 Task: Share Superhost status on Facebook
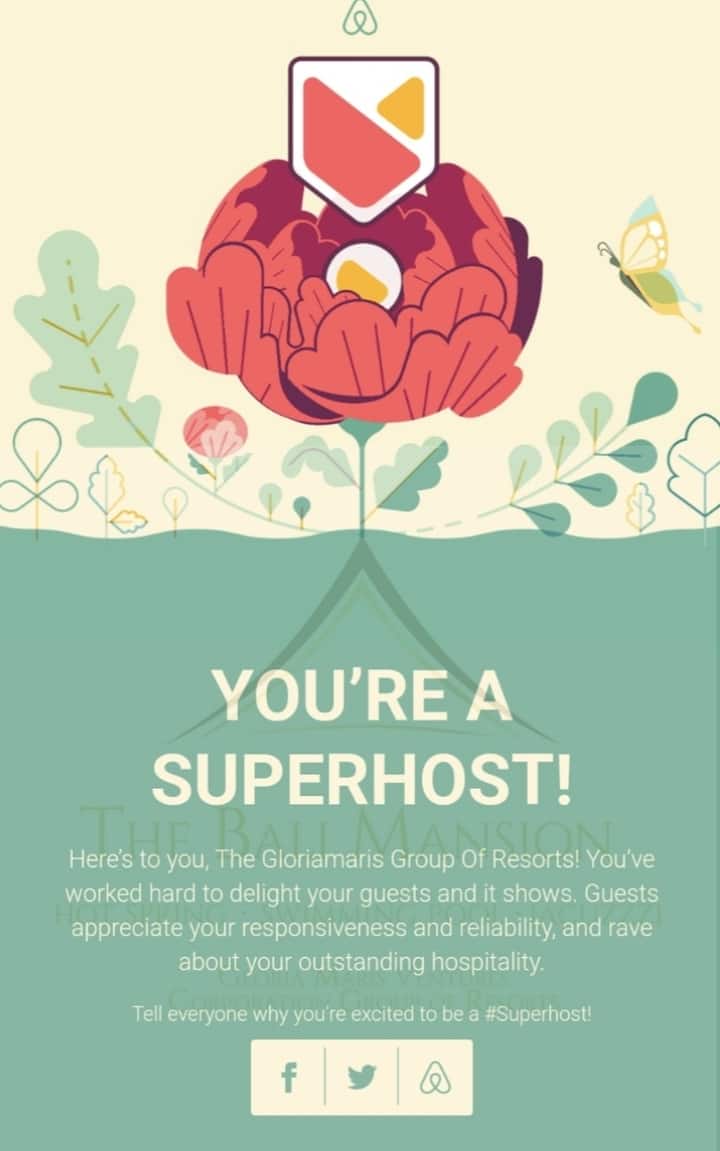pos(288,1077)
